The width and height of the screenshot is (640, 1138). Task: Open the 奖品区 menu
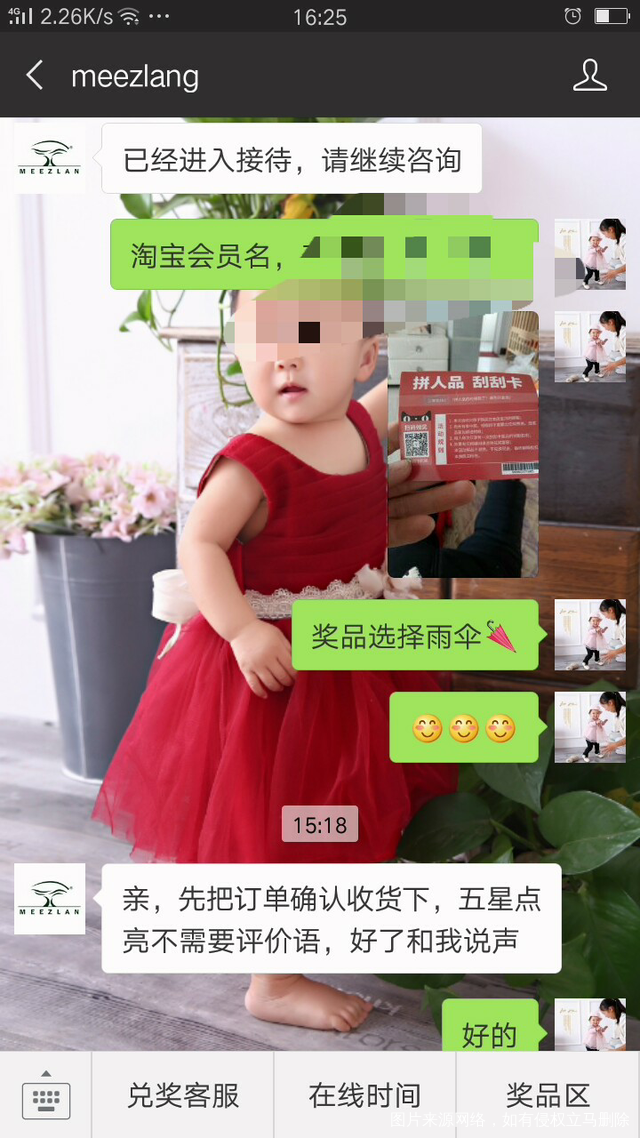(547, 1096)
